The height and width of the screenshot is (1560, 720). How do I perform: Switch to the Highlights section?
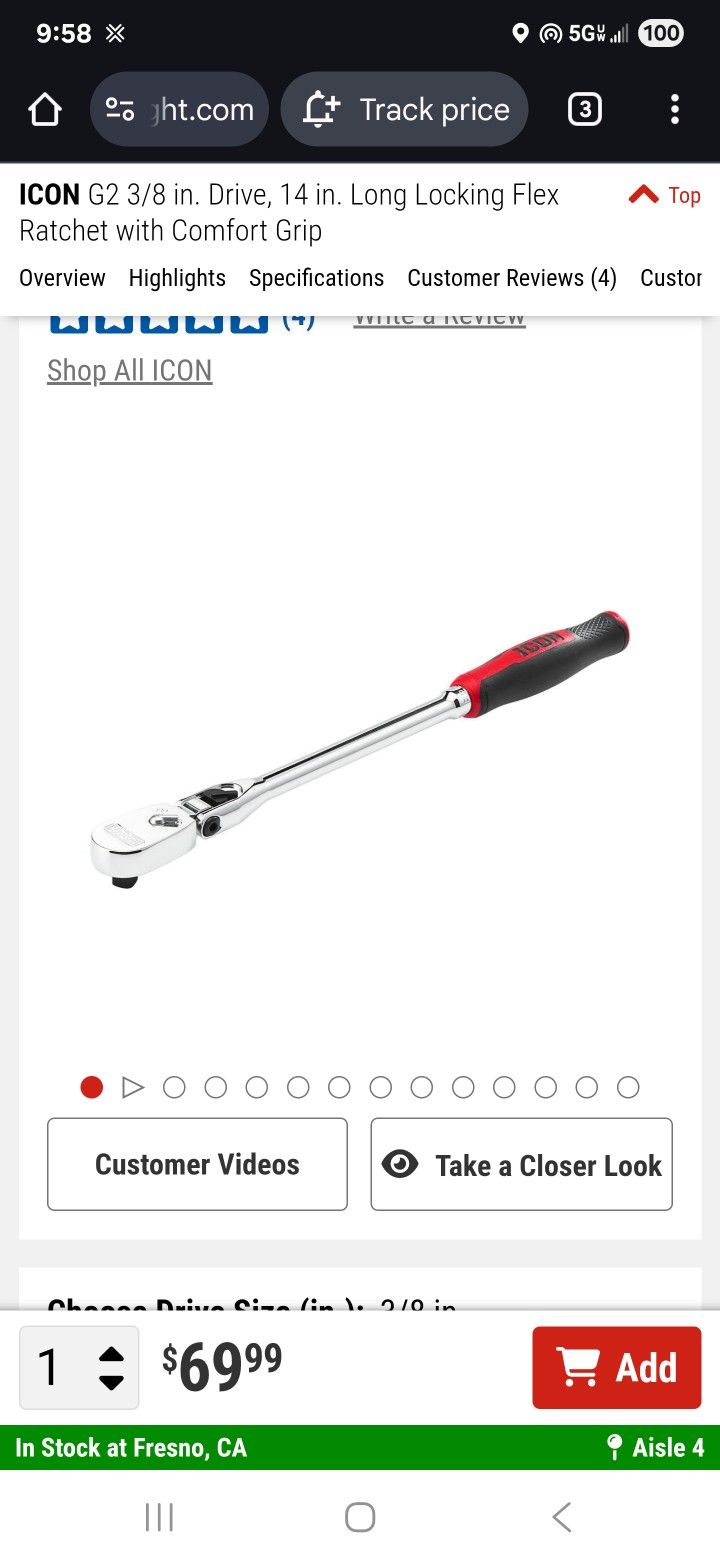(x=177, y=278)
